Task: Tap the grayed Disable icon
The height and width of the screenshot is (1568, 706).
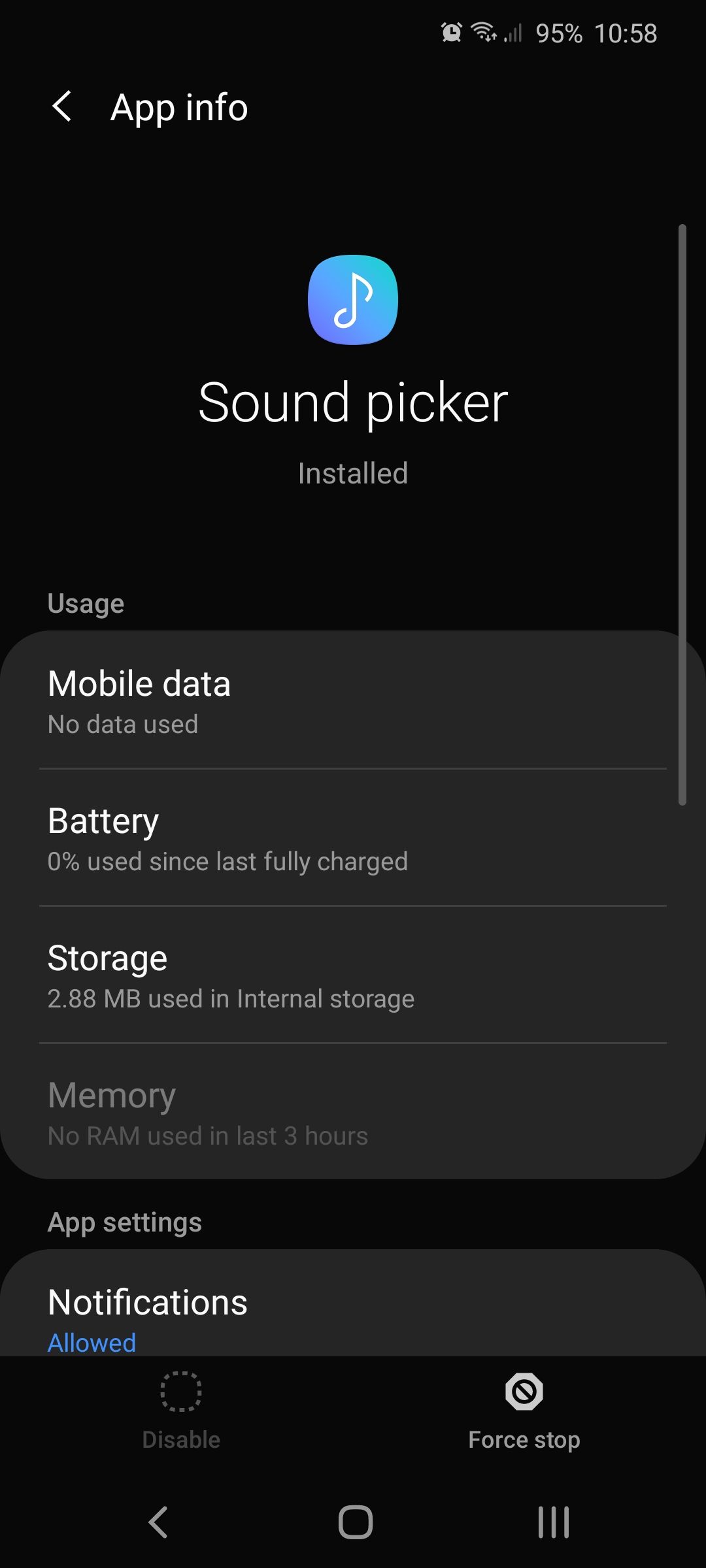Action: coord(181,1392)
